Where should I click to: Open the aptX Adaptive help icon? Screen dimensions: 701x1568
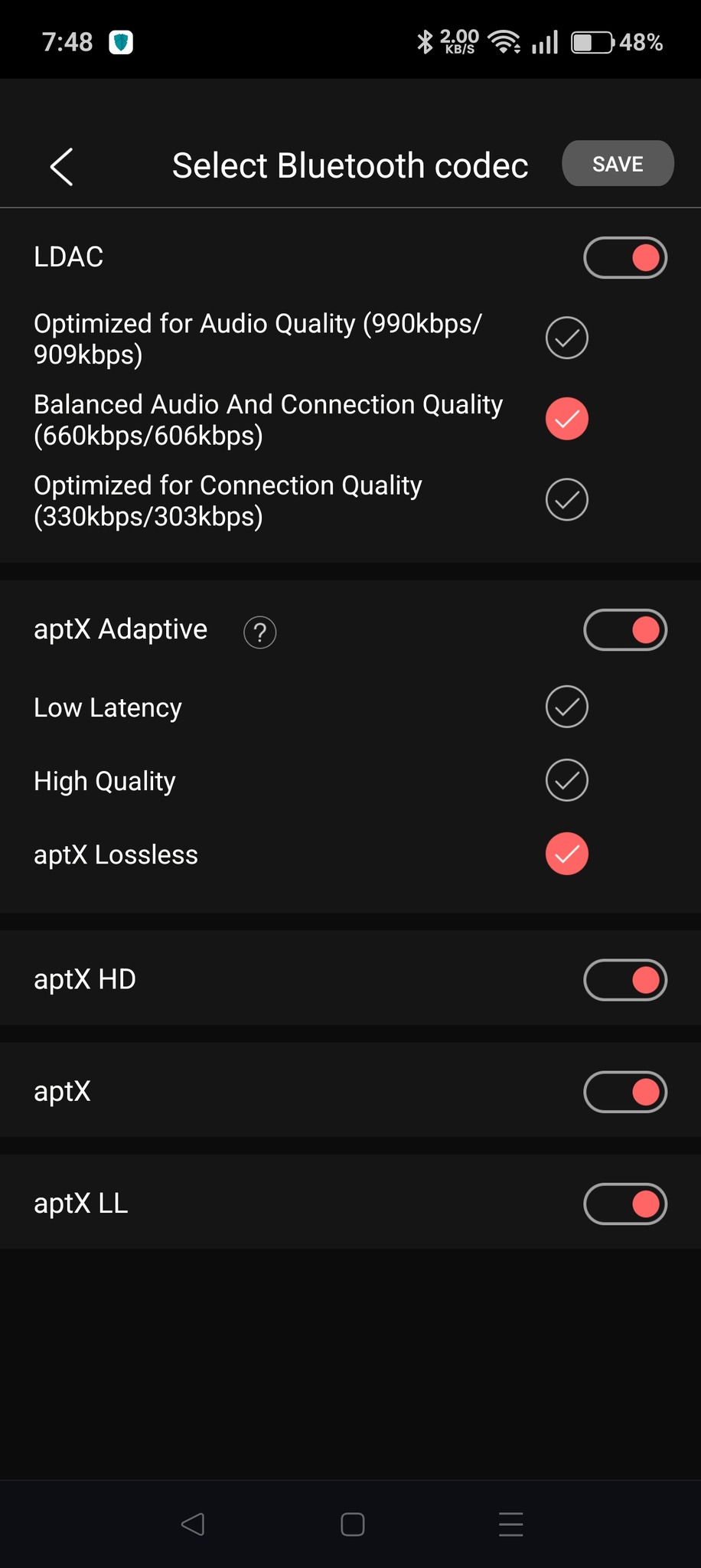point(259,632)
